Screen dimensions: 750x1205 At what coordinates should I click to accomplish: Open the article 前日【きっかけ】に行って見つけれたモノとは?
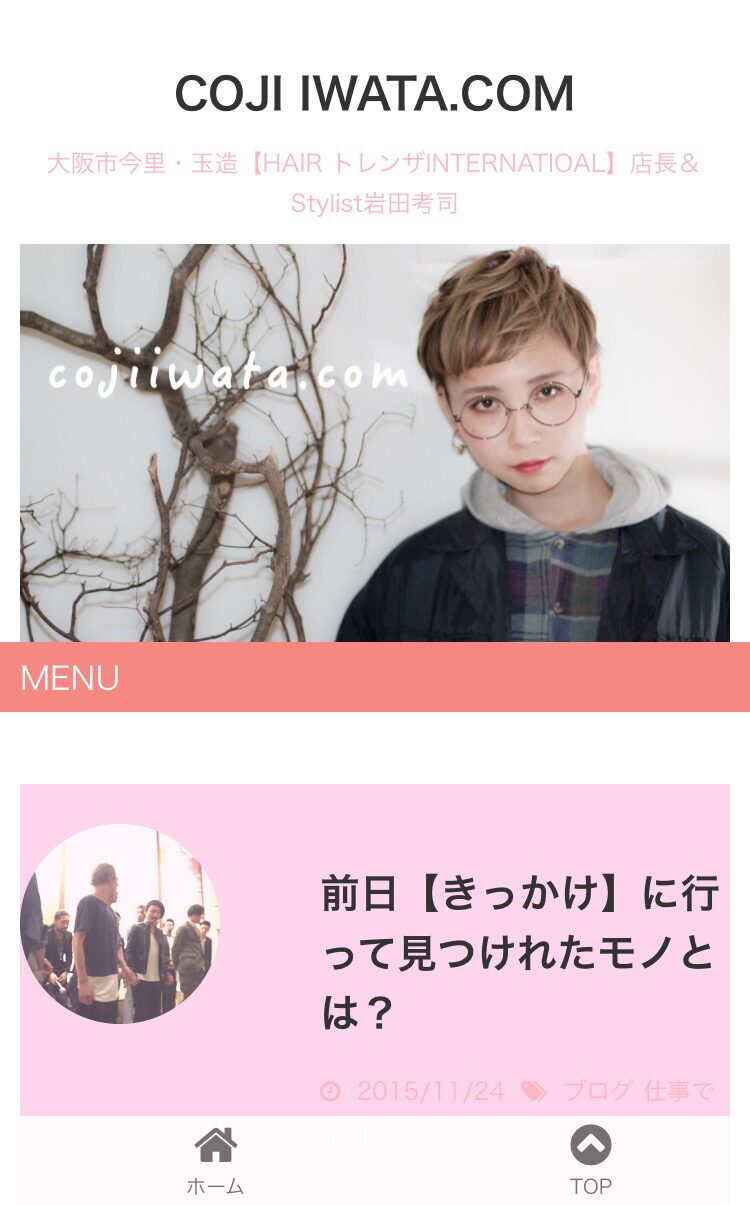point(520,953)
